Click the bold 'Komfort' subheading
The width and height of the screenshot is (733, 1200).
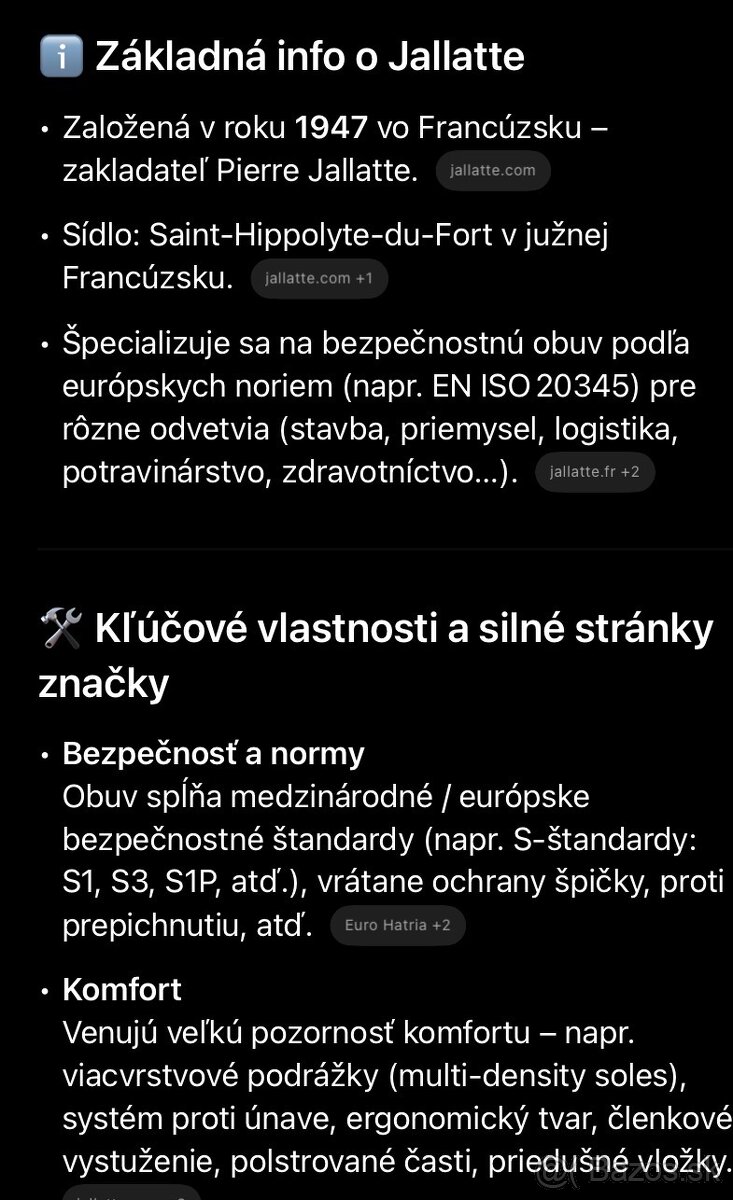(x=122, y=991)
